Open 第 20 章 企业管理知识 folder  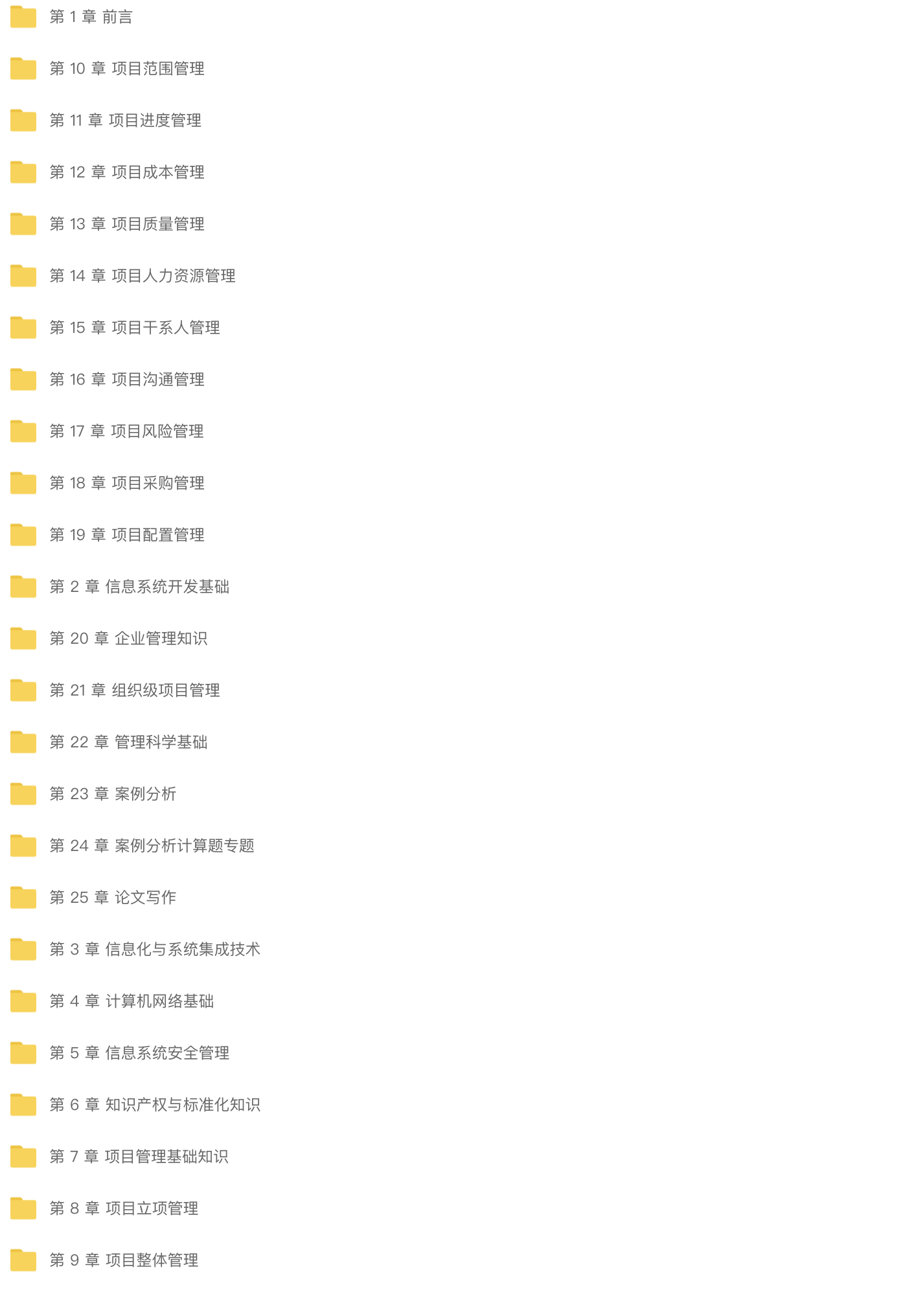[128, 639]
